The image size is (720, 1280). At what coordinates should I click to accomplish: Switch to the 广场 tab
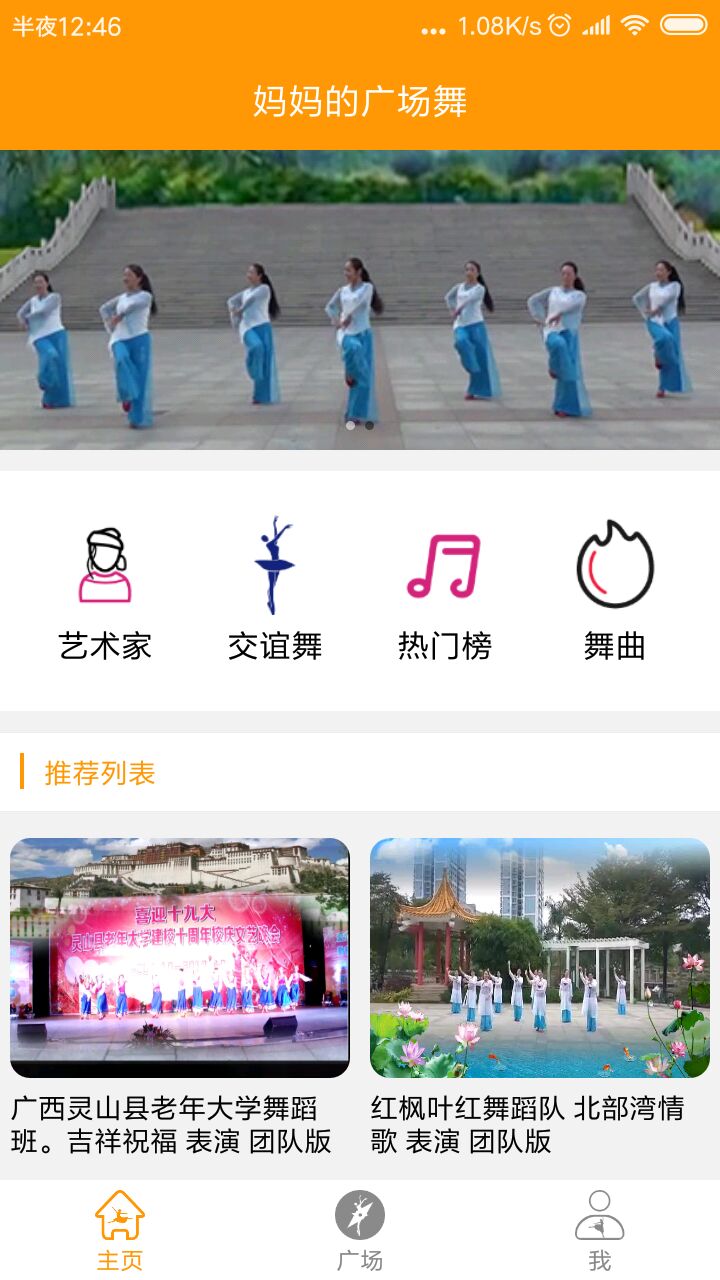(x=359, y=1230)
